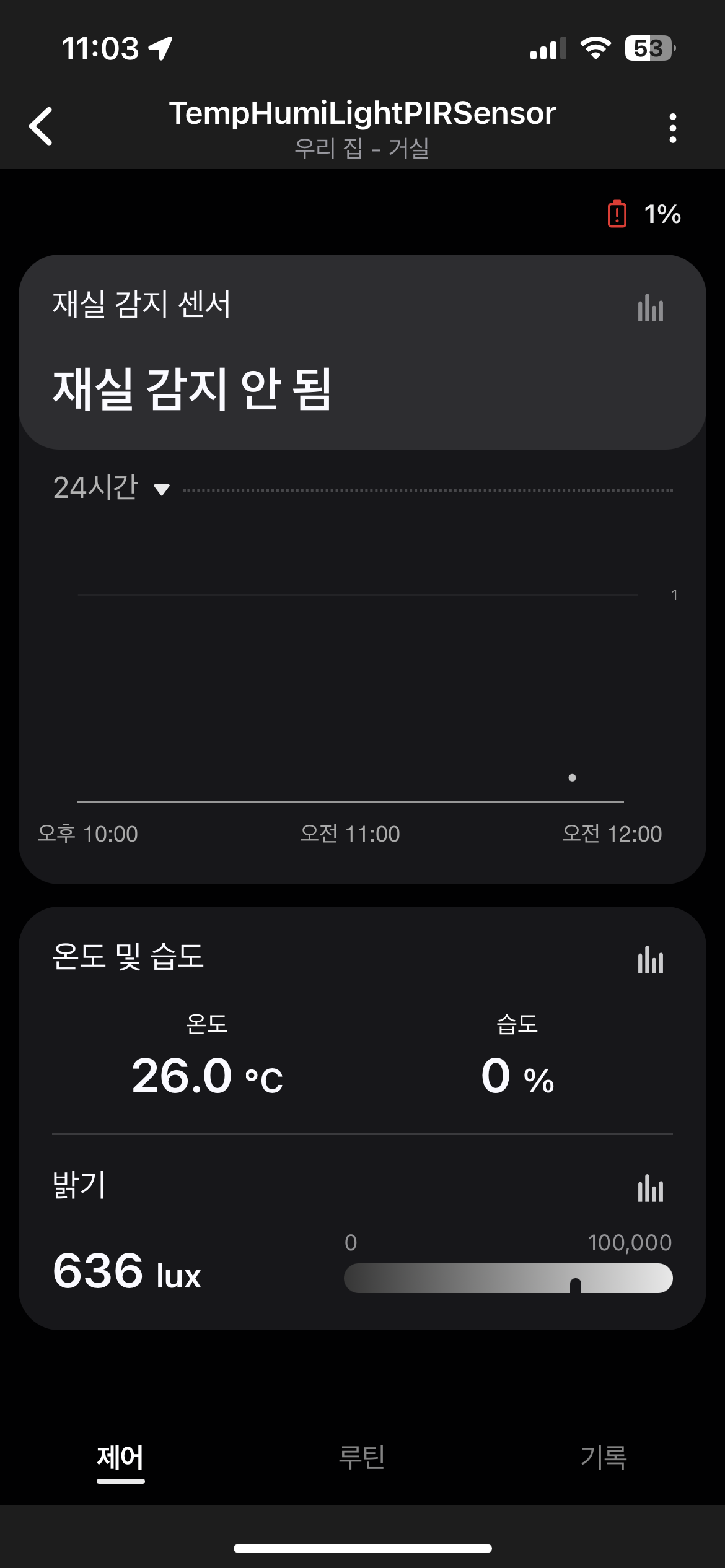The height and width of the screenshot is (1568, 725).
Task: Expand the 24시간 period dropdown
Action: click(112, 488)
